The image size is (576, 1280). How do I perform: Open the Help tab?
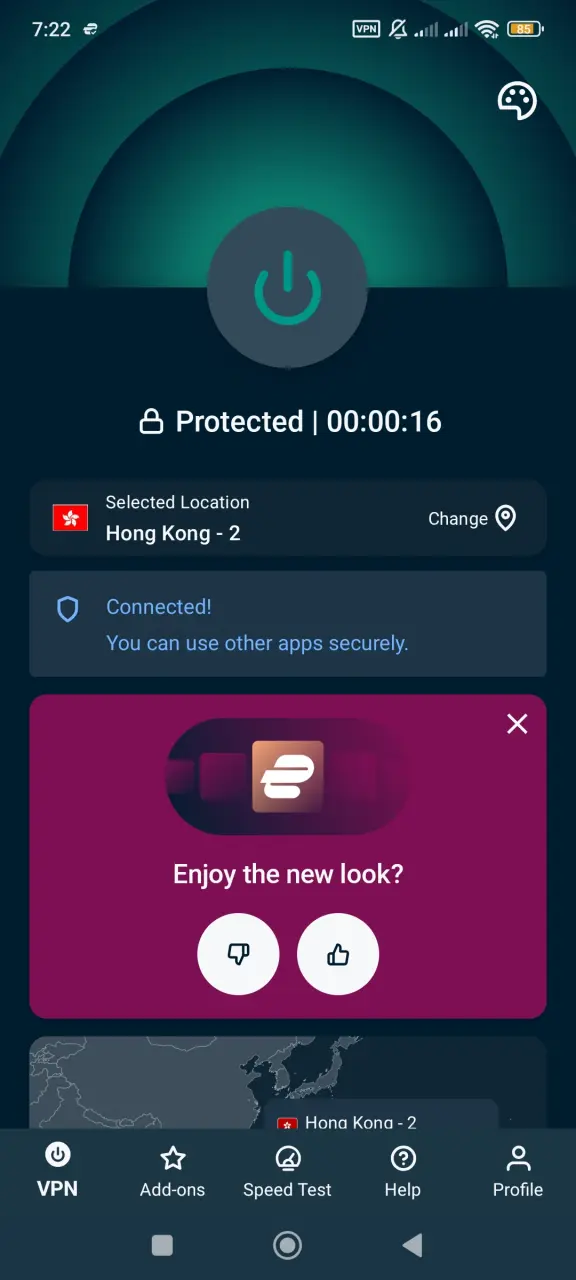pos(403,1171)
